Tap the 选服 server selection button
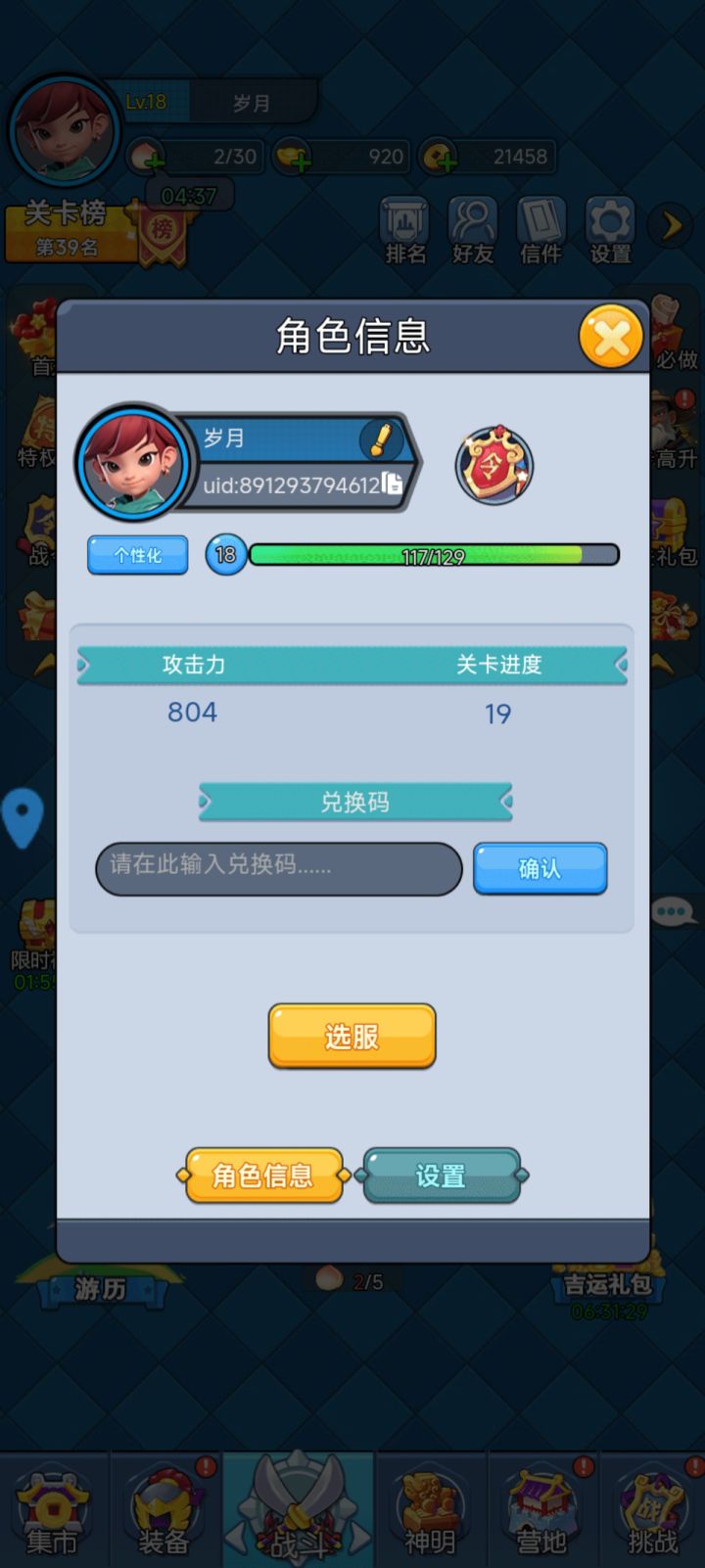The width and height of the screenshot is (705, 1568). (352, 1035)
